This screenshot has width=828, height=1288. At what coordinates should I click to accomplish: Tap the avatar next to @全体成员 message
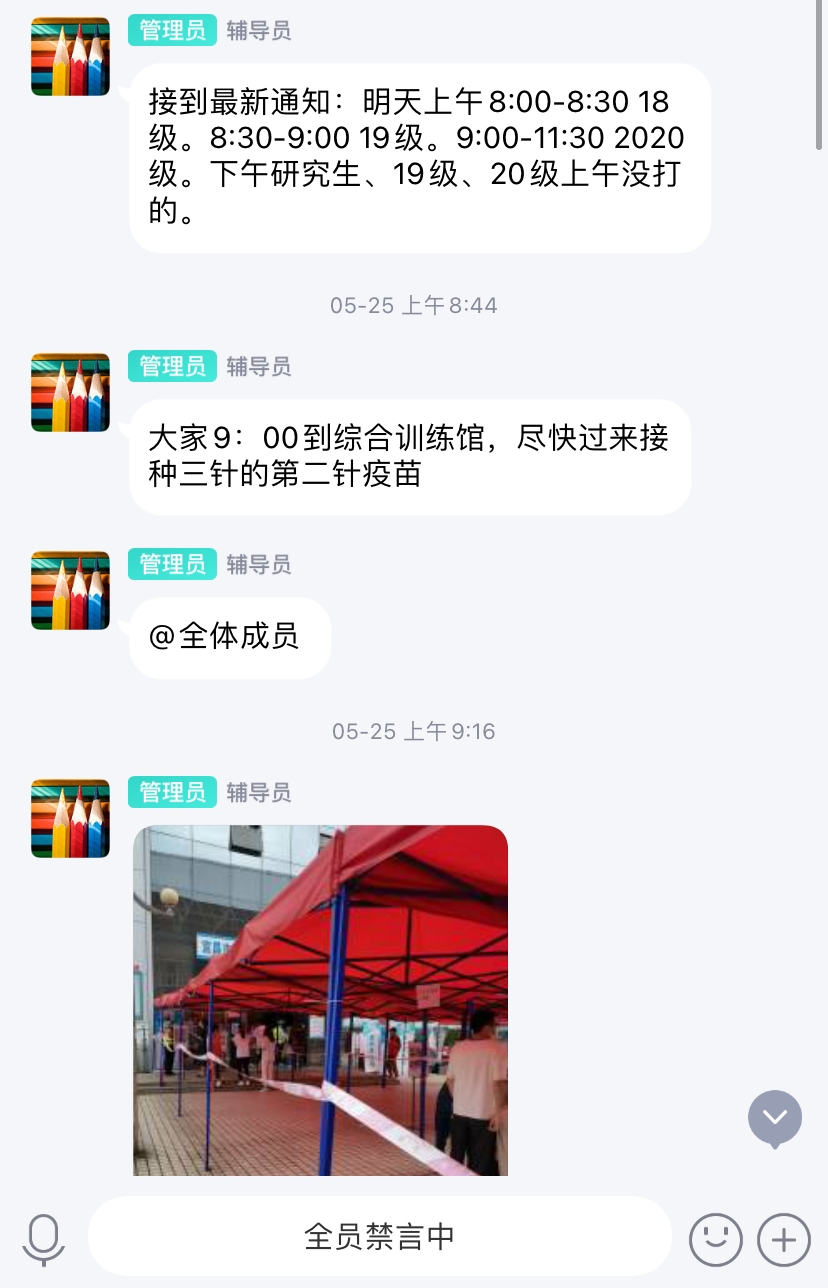69,590
